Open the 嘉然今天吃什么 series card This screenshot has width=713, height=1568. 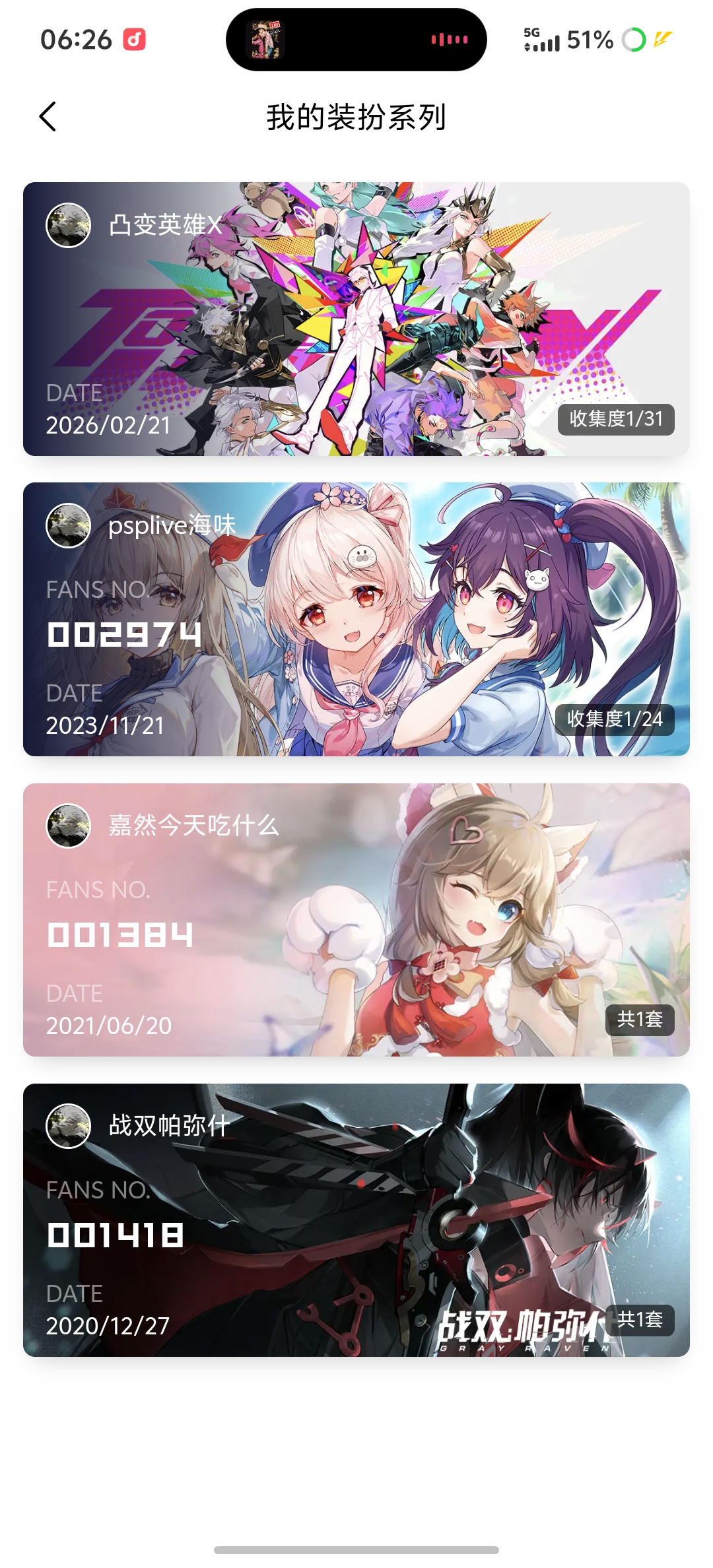point(356,920)
